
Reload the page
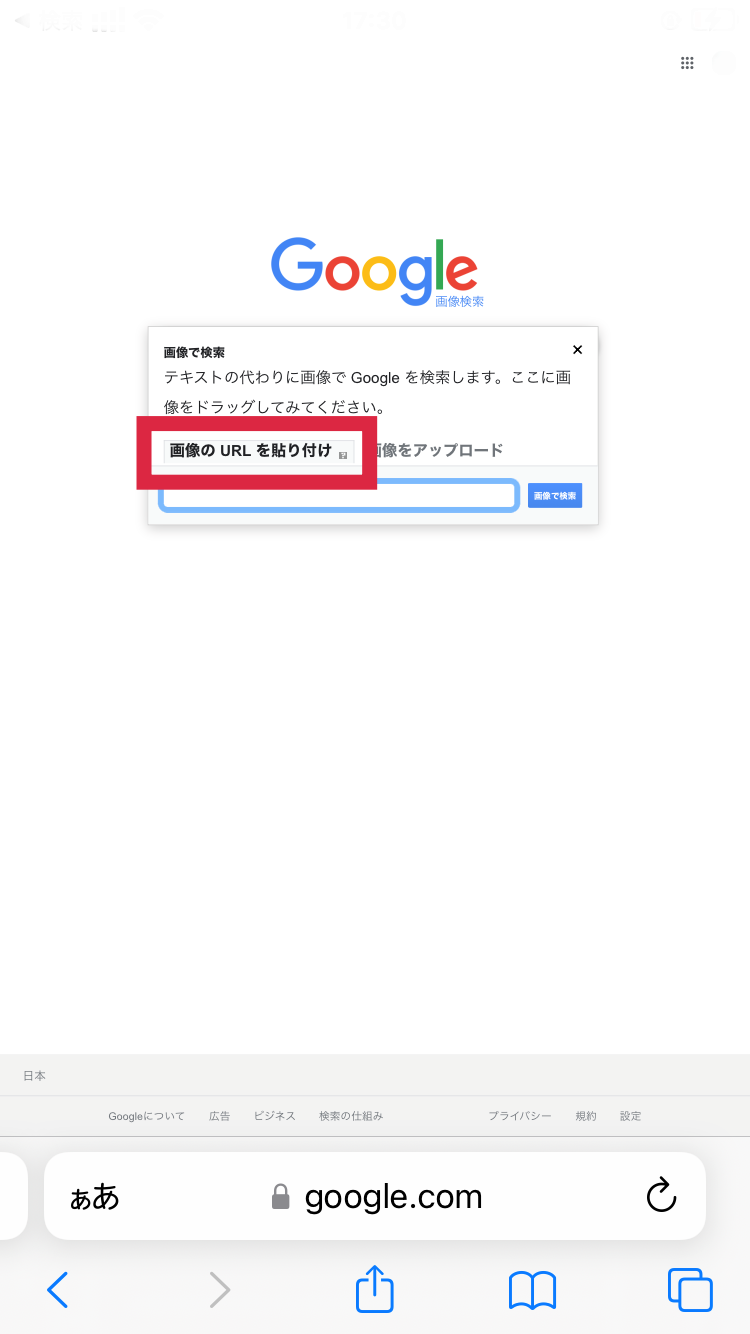coord(661,1195)
